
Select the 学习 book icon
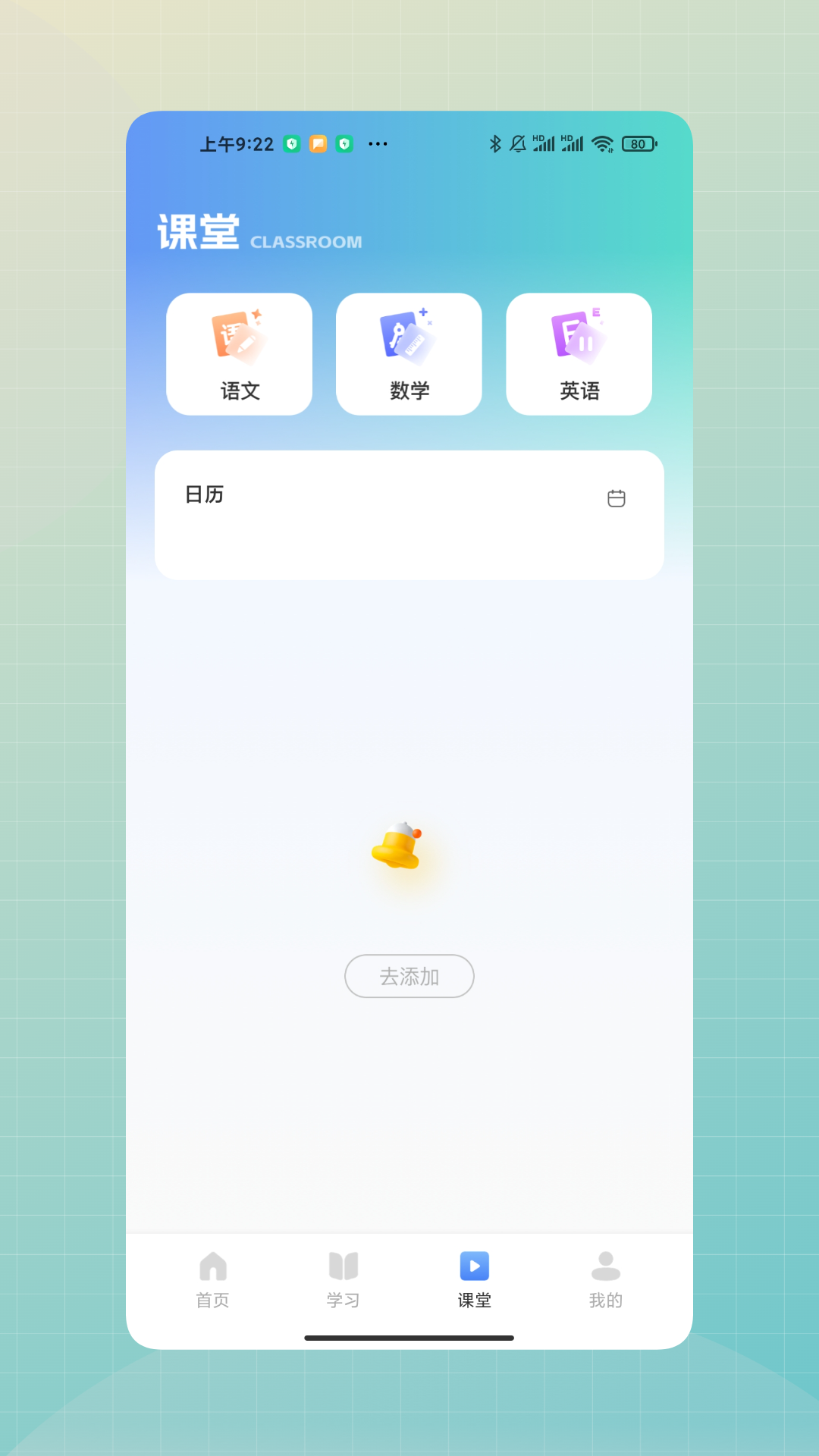pyautogui.click(x=343, y=1261)
